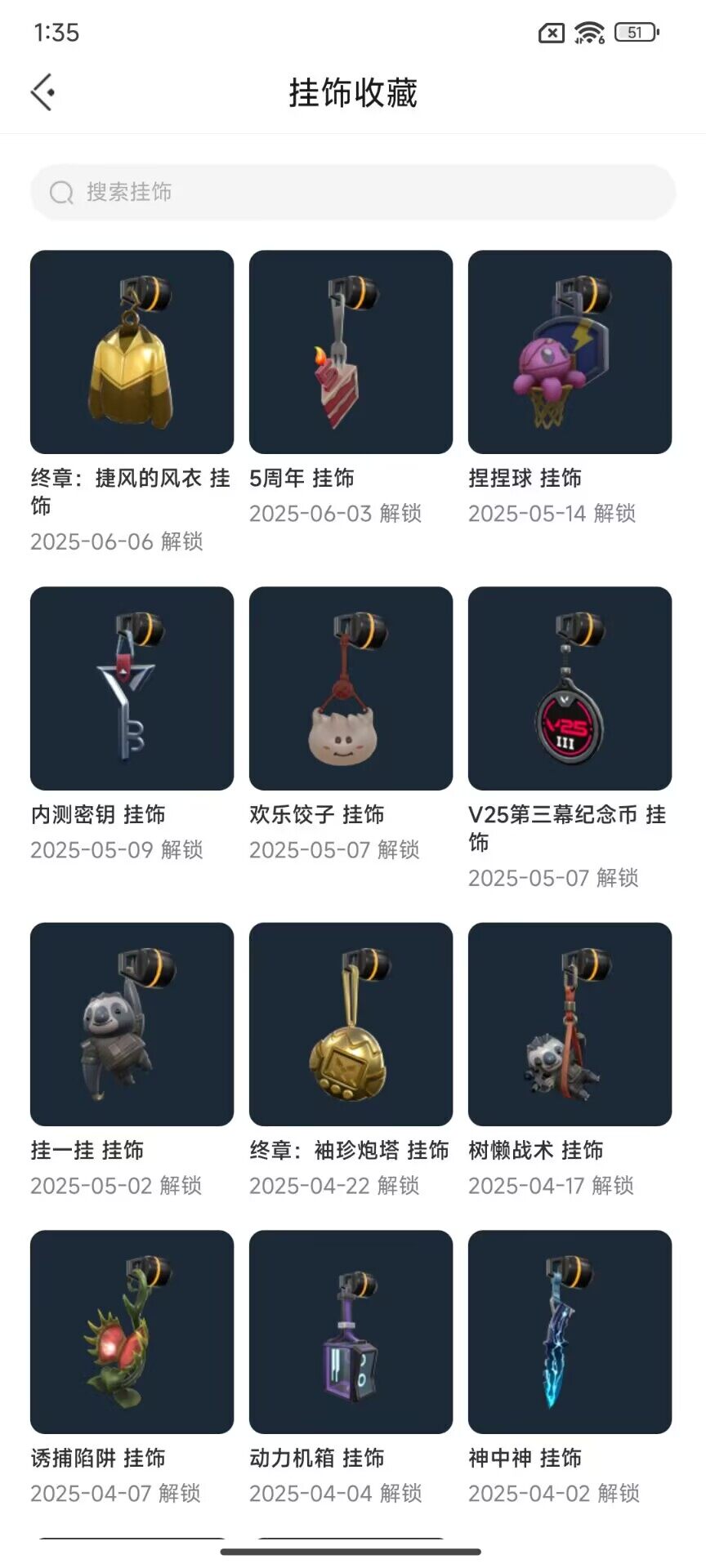Open the 神中神 挂饰 charm
The image size is (706, 1568).
570,1332
